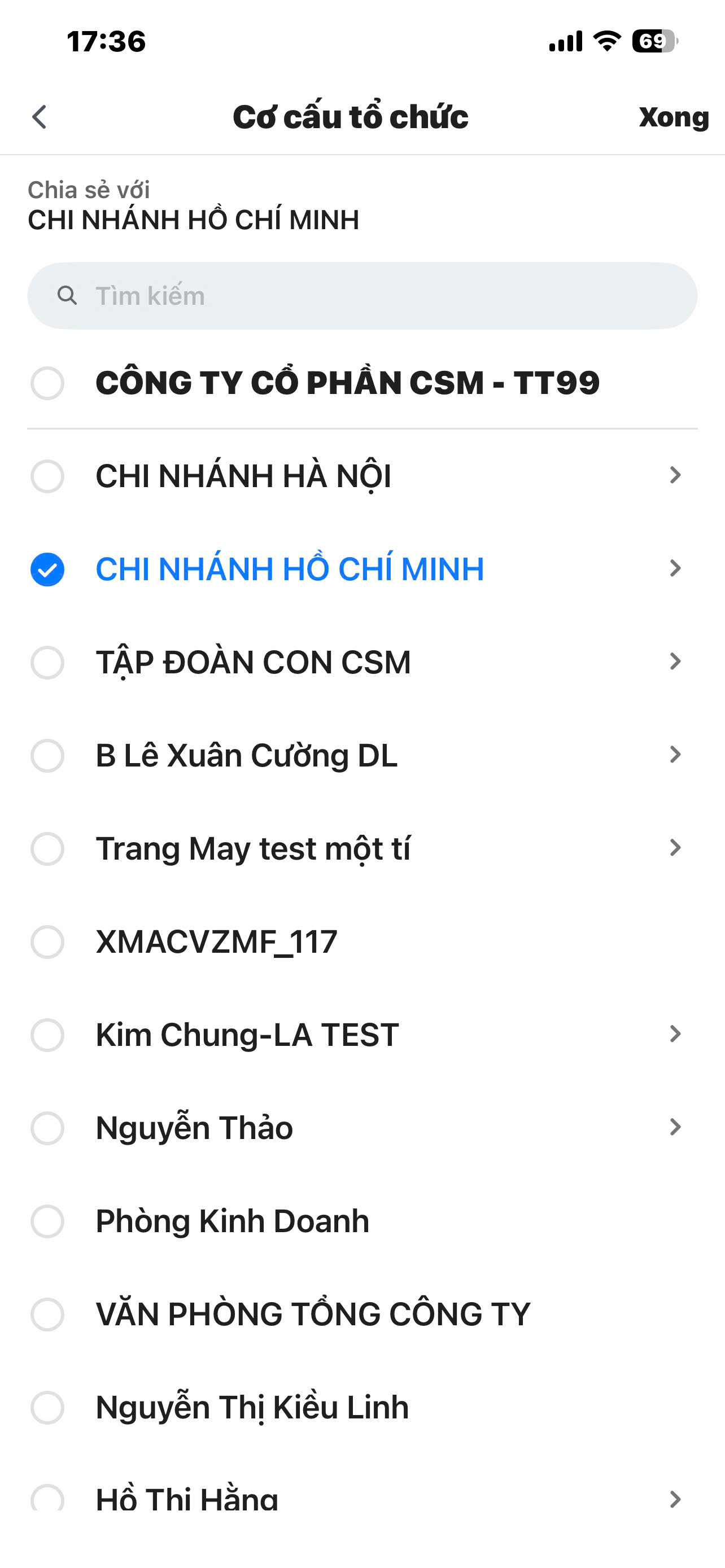
Task: Check the XMACVZMF_117 checkbox
Action: 47,941
